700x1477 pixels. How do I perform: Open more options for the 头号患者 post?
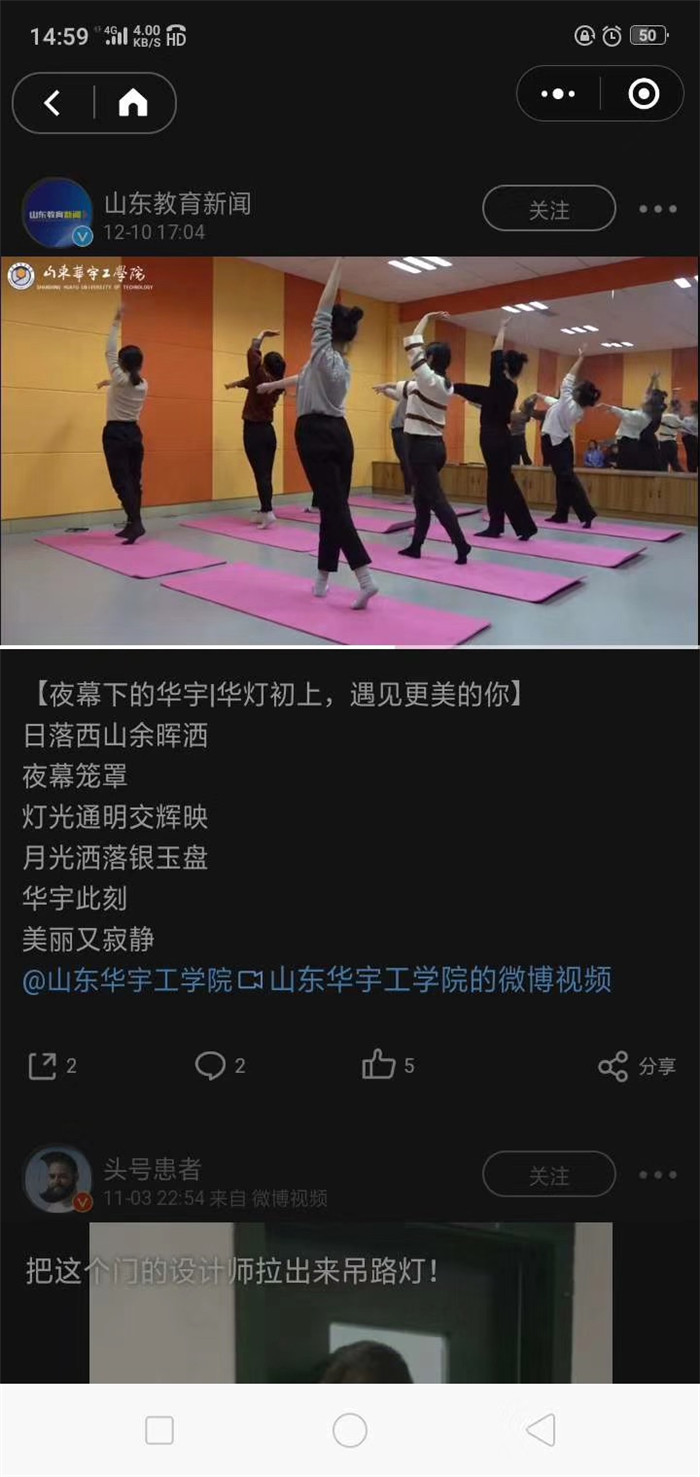pyautogui.click(x=658, y=1175)
